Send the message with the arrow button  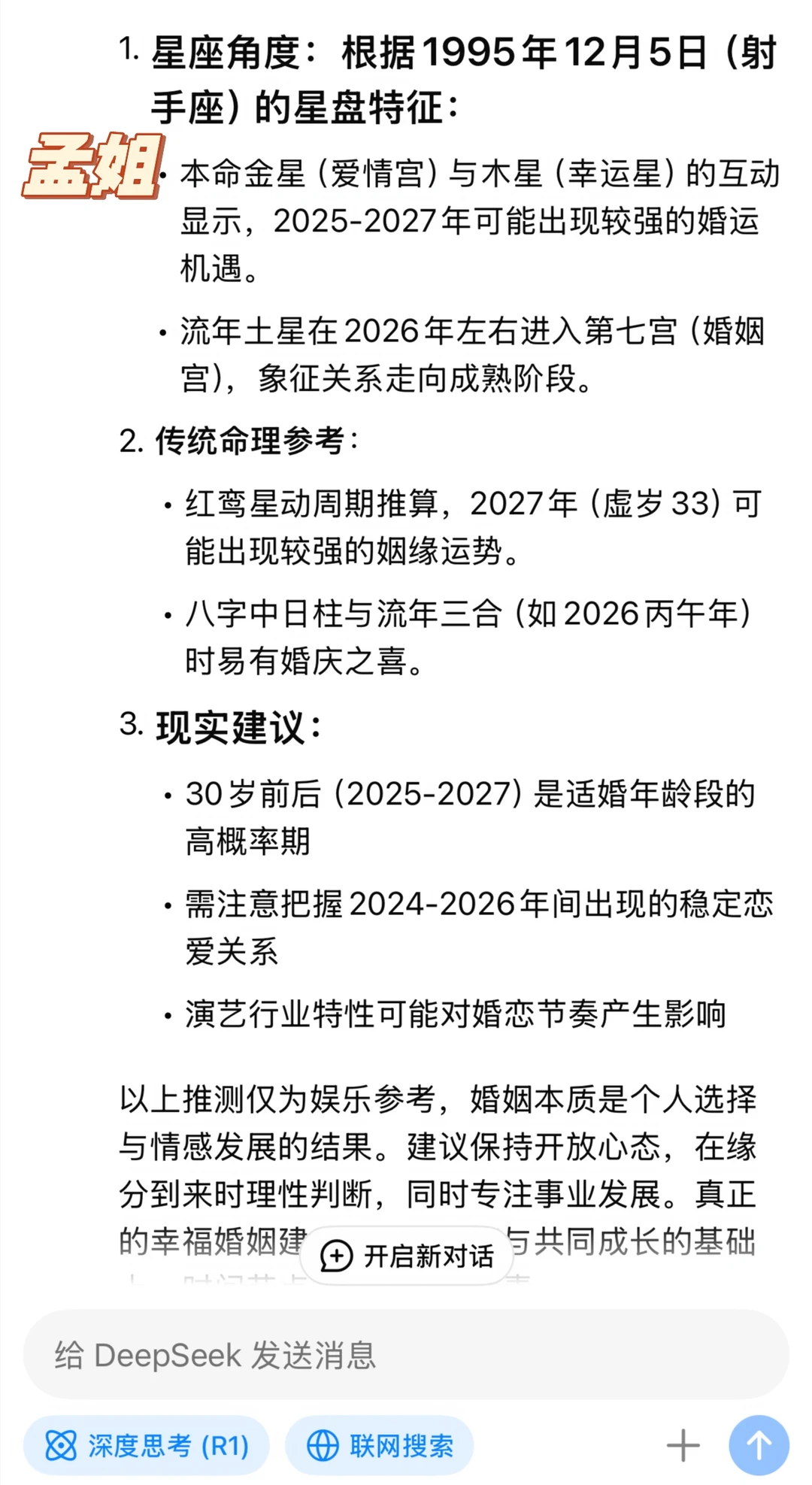(759, 1445)
